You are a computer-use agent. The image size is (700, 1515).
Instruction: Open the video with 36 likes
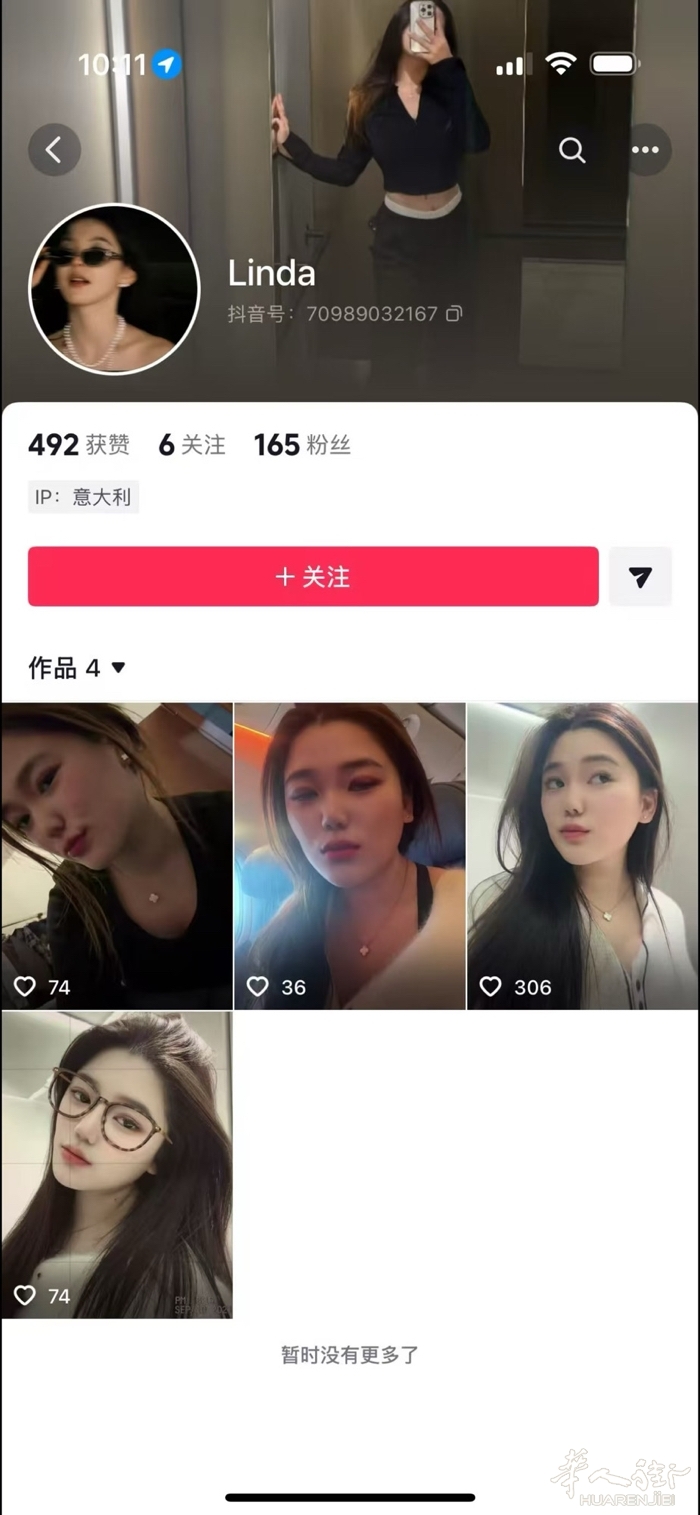click(x=350, y=855)
